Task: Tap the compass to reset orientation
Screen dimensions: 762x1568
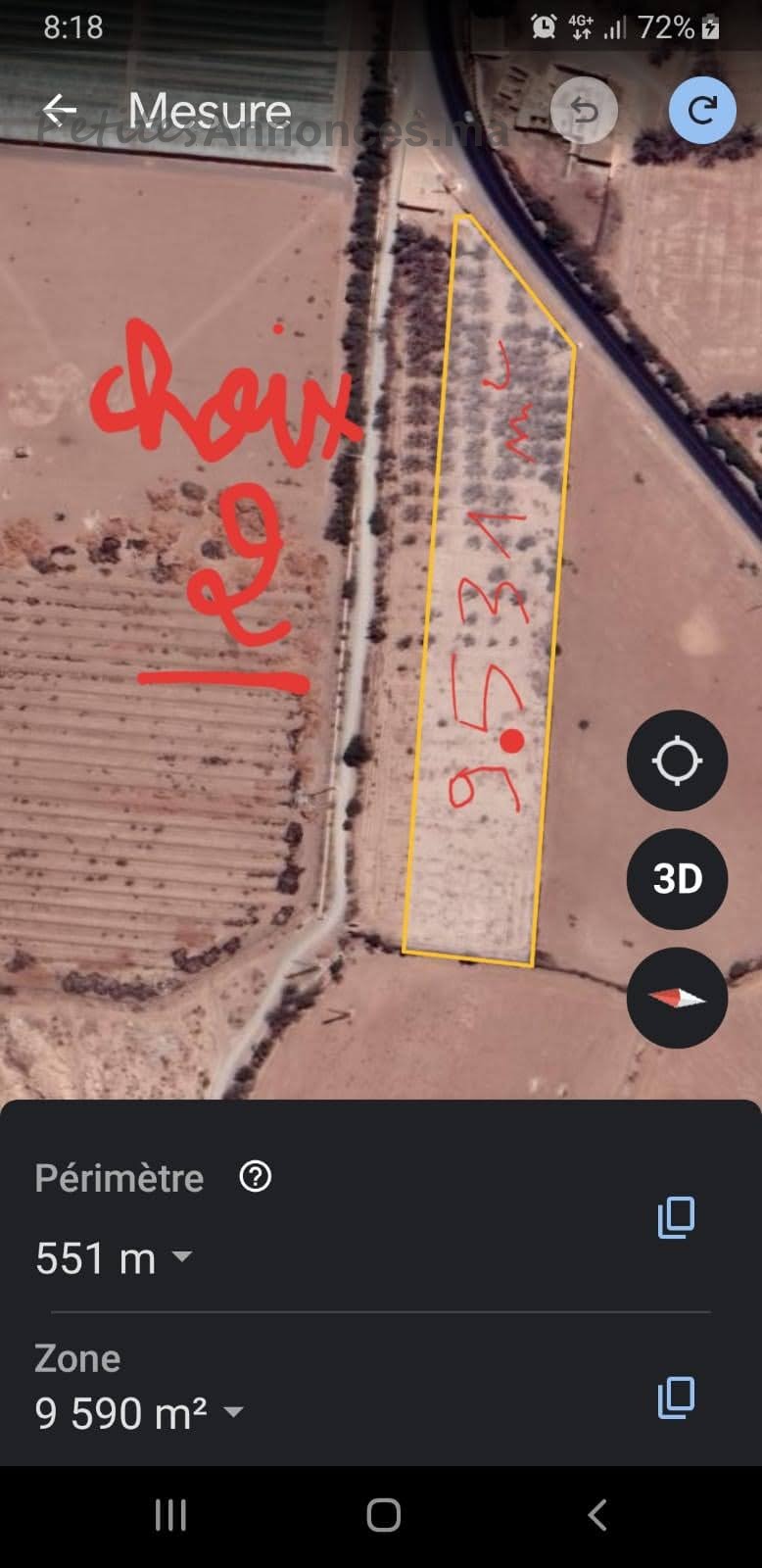Action: [x=677, y=998]
